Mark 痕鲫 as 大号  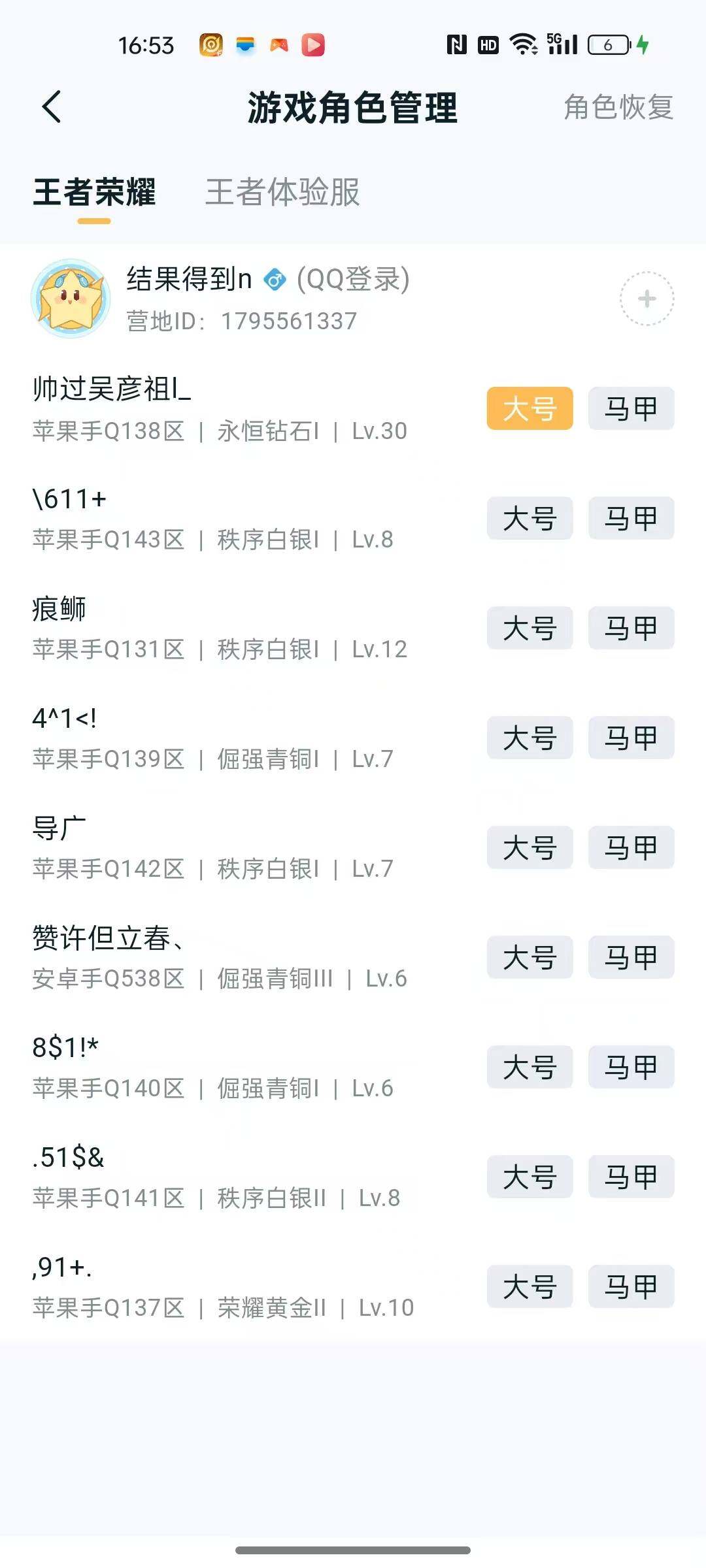pos(529,628)
